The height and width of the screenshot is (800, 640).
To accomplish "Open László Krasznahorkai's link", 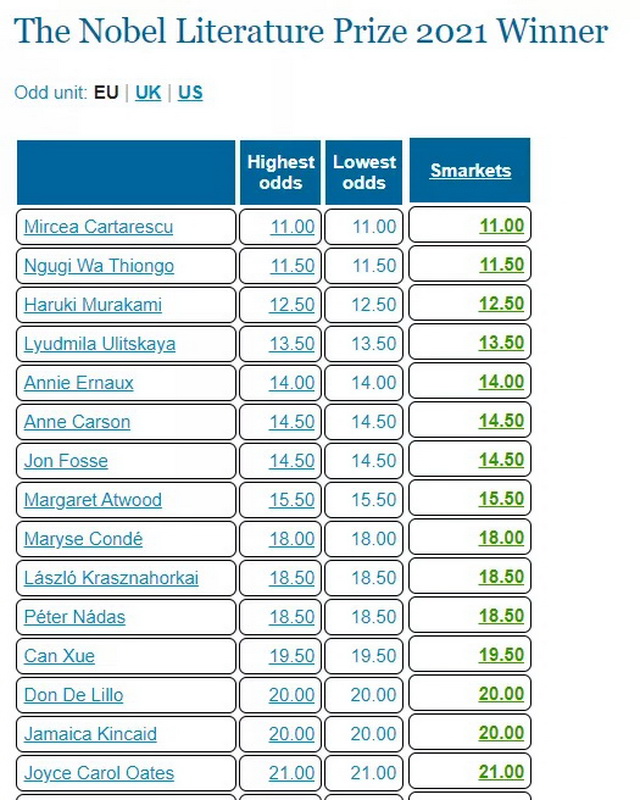I will [111, 578].
